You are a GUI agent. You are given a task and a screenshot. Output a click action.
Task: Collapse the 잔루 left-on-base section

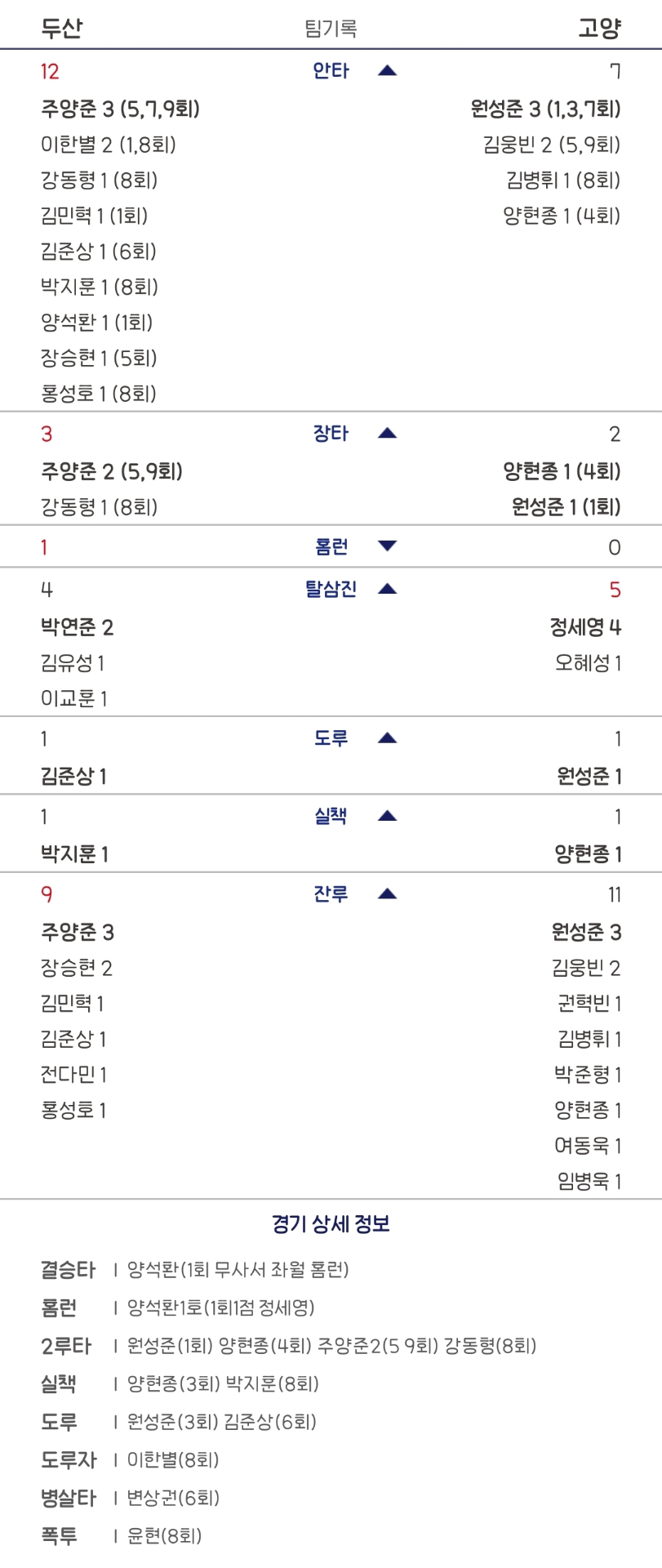(387, 894)
